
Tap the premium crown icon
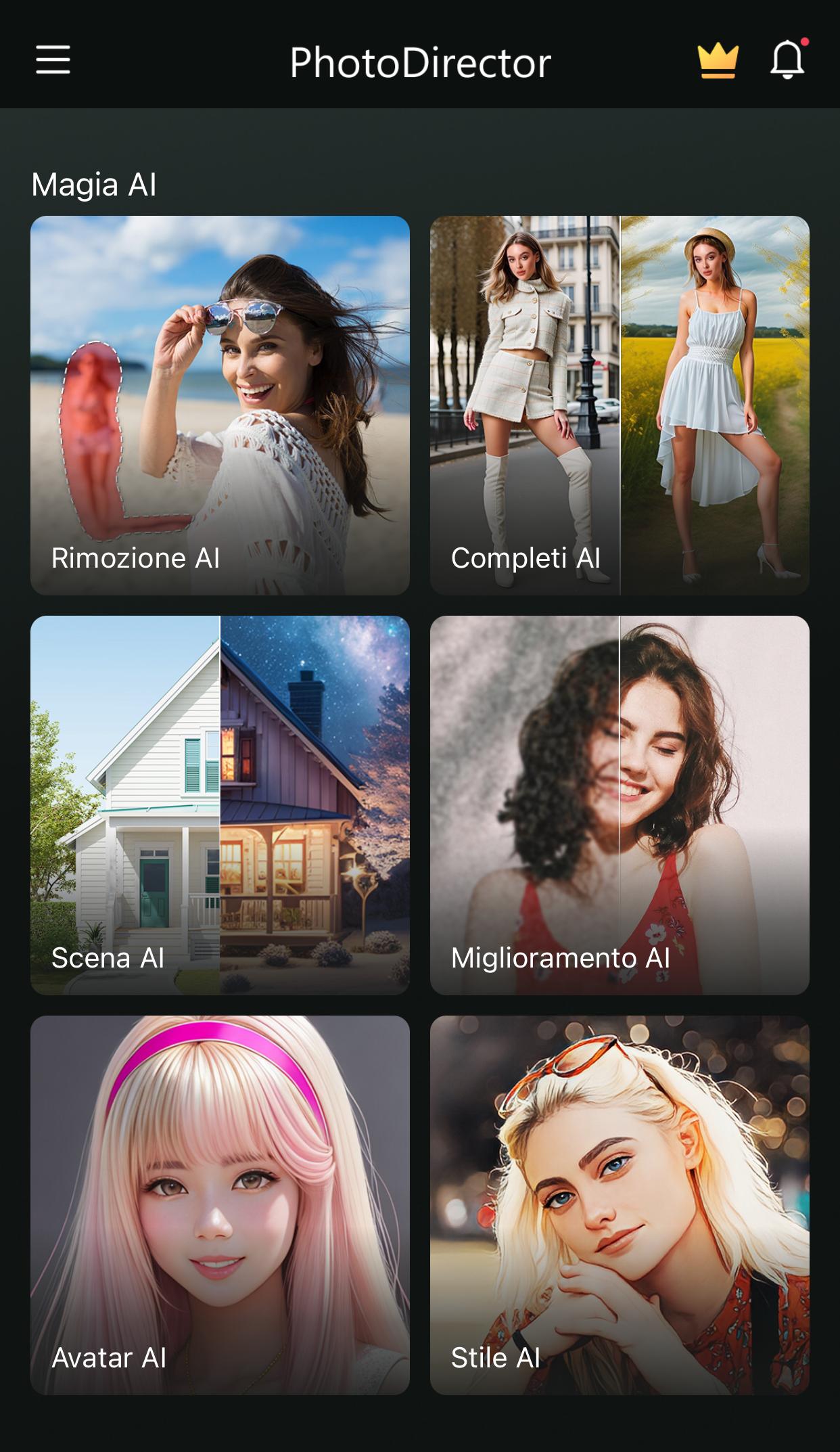tap(718, 61)
